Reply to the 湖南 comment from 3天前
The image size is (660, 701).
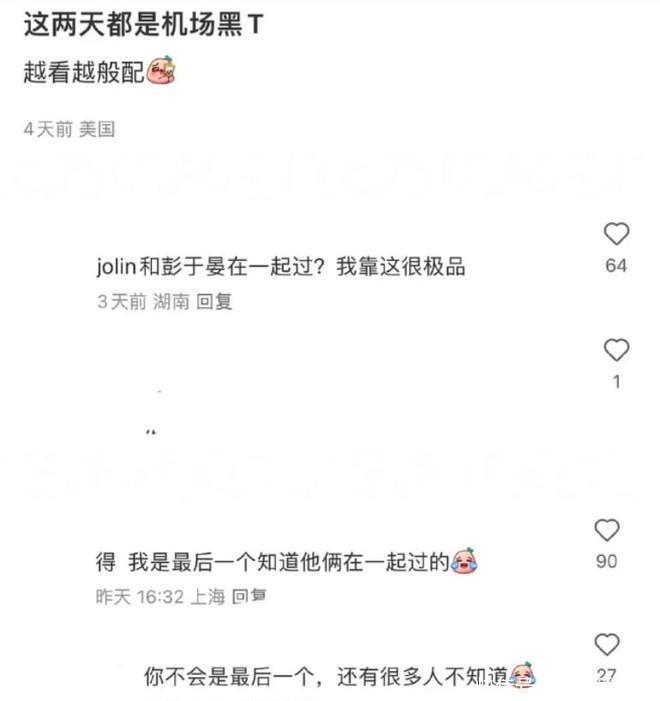pyautogui.click(x=214, y=300)
